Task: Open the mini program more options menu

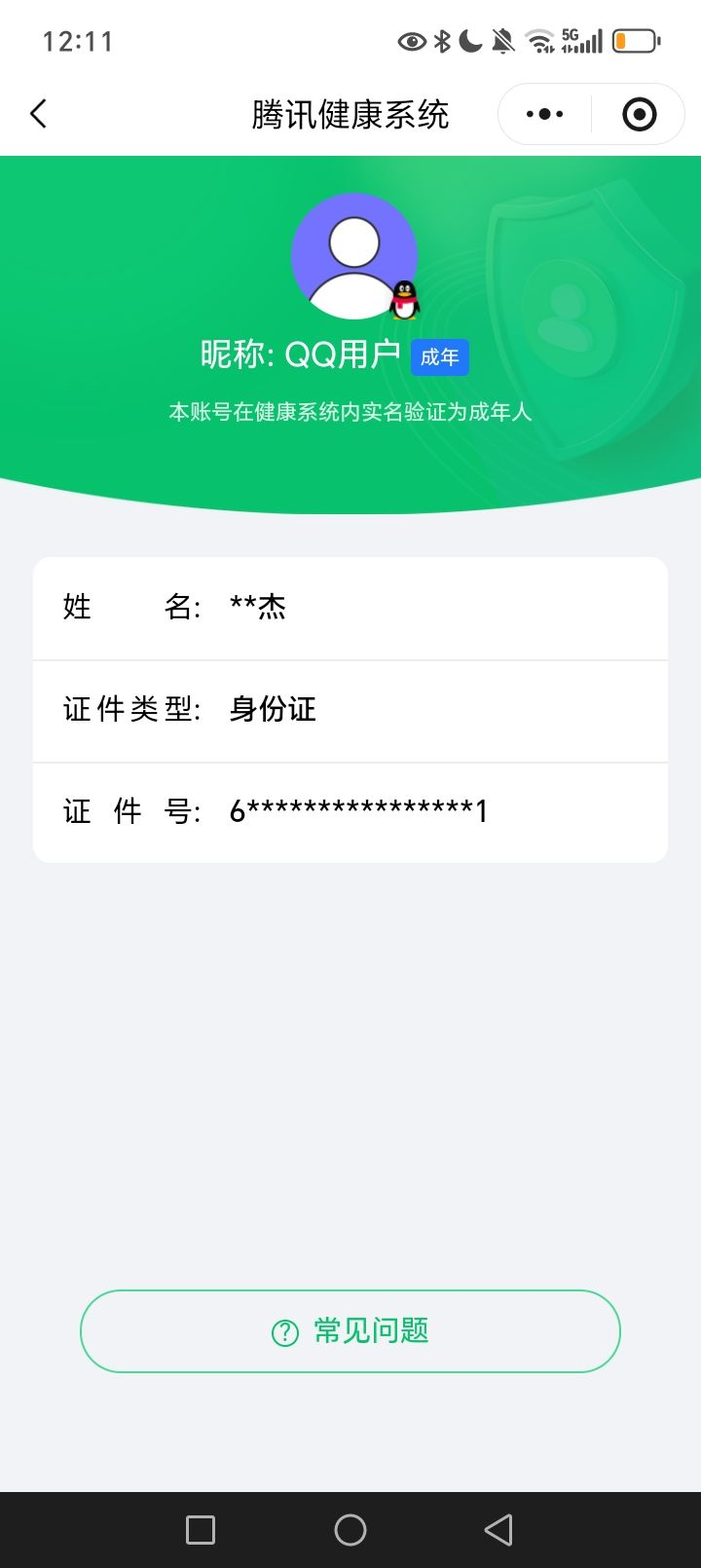Action: click(544, 114)
